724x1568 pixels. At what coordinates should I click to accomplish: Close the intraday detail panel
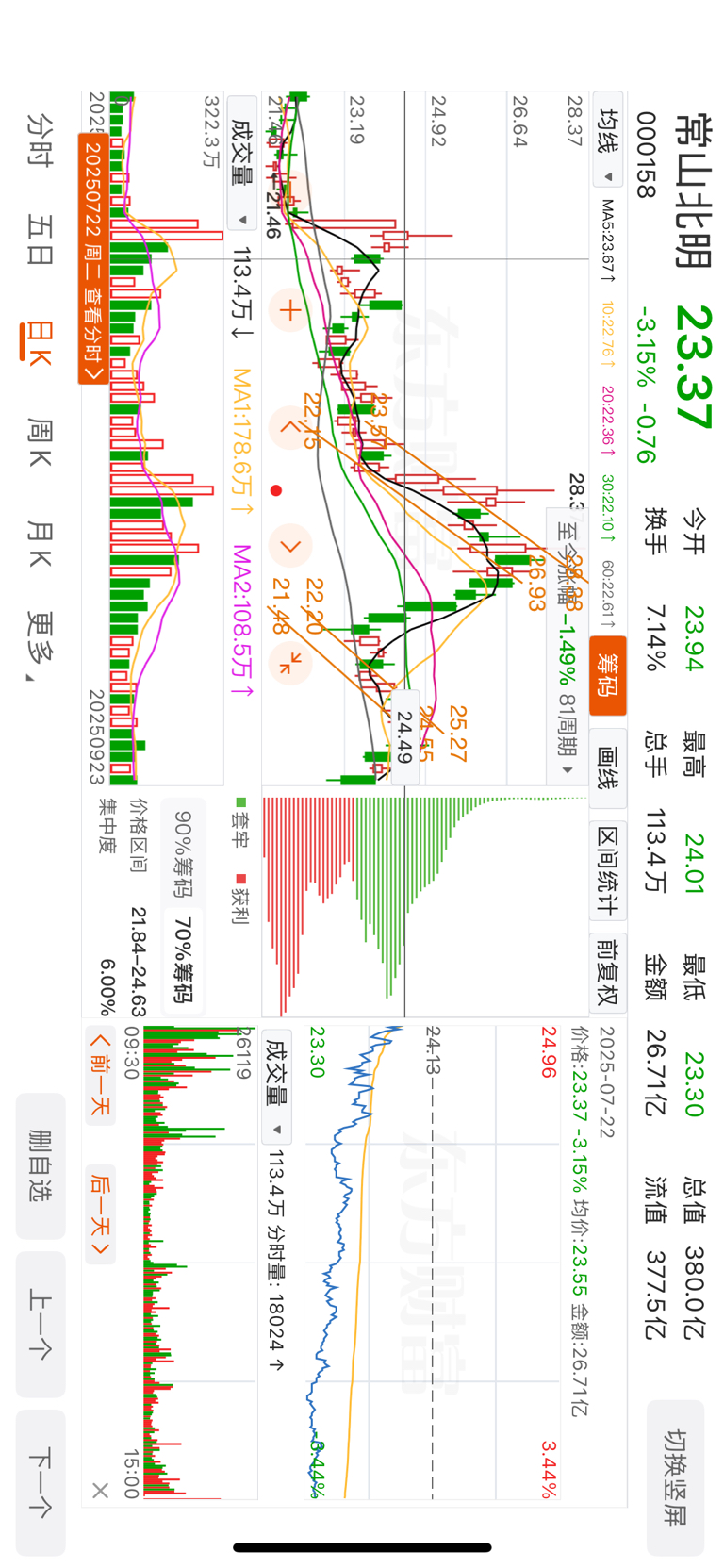101,1490
